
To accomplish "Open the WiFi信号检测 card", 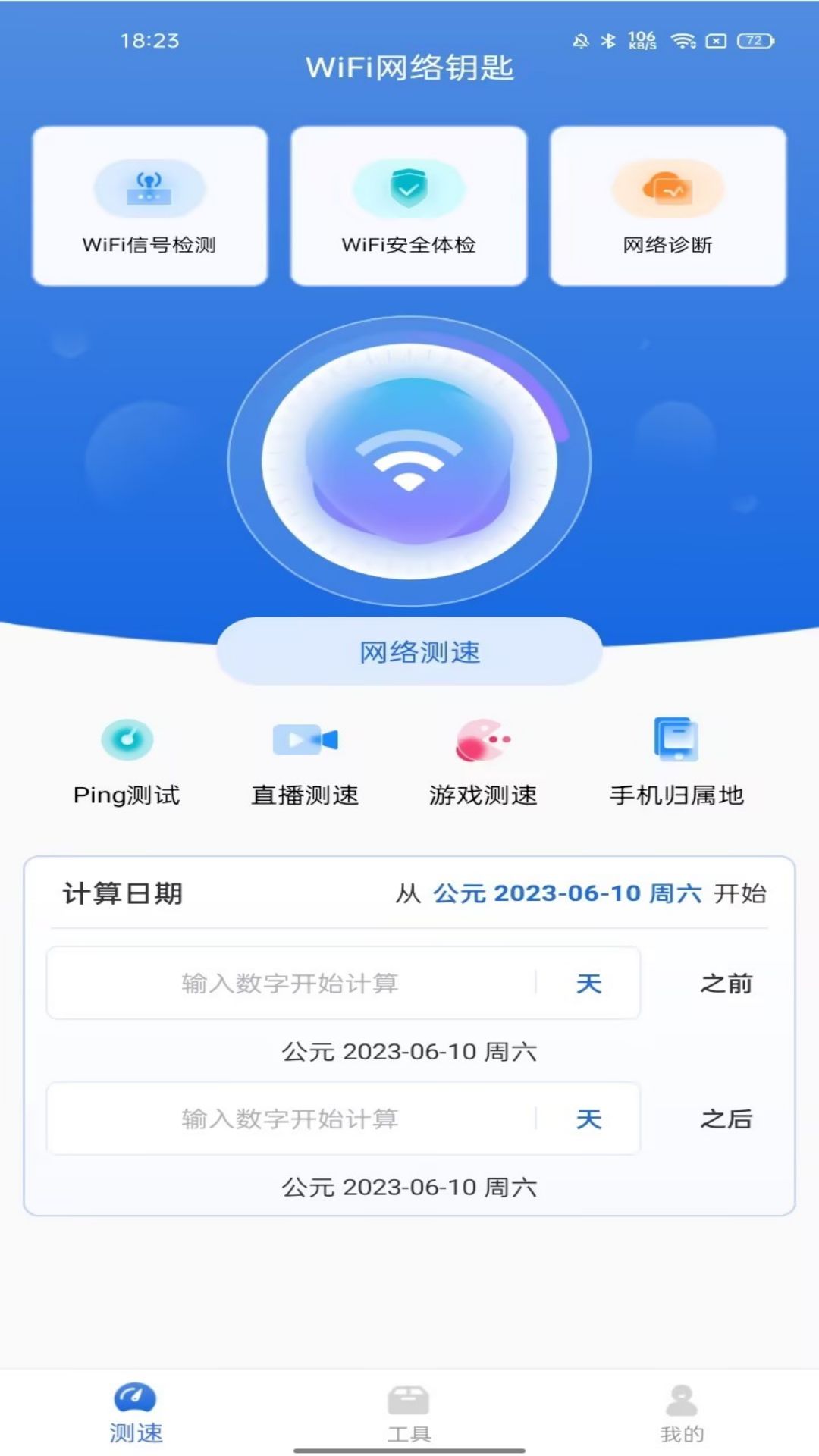I will pos(149,206).
